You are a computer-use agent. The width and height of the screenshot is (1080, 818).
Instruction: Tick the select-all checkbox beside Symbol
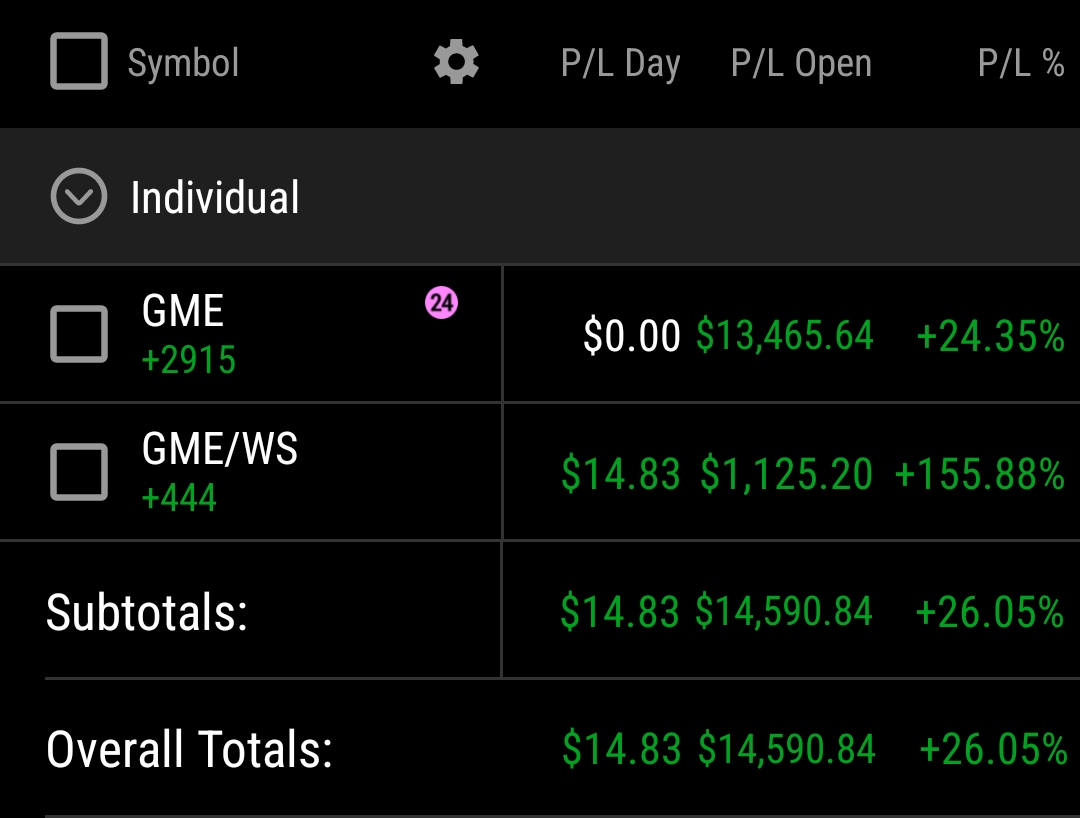point(79,62)
